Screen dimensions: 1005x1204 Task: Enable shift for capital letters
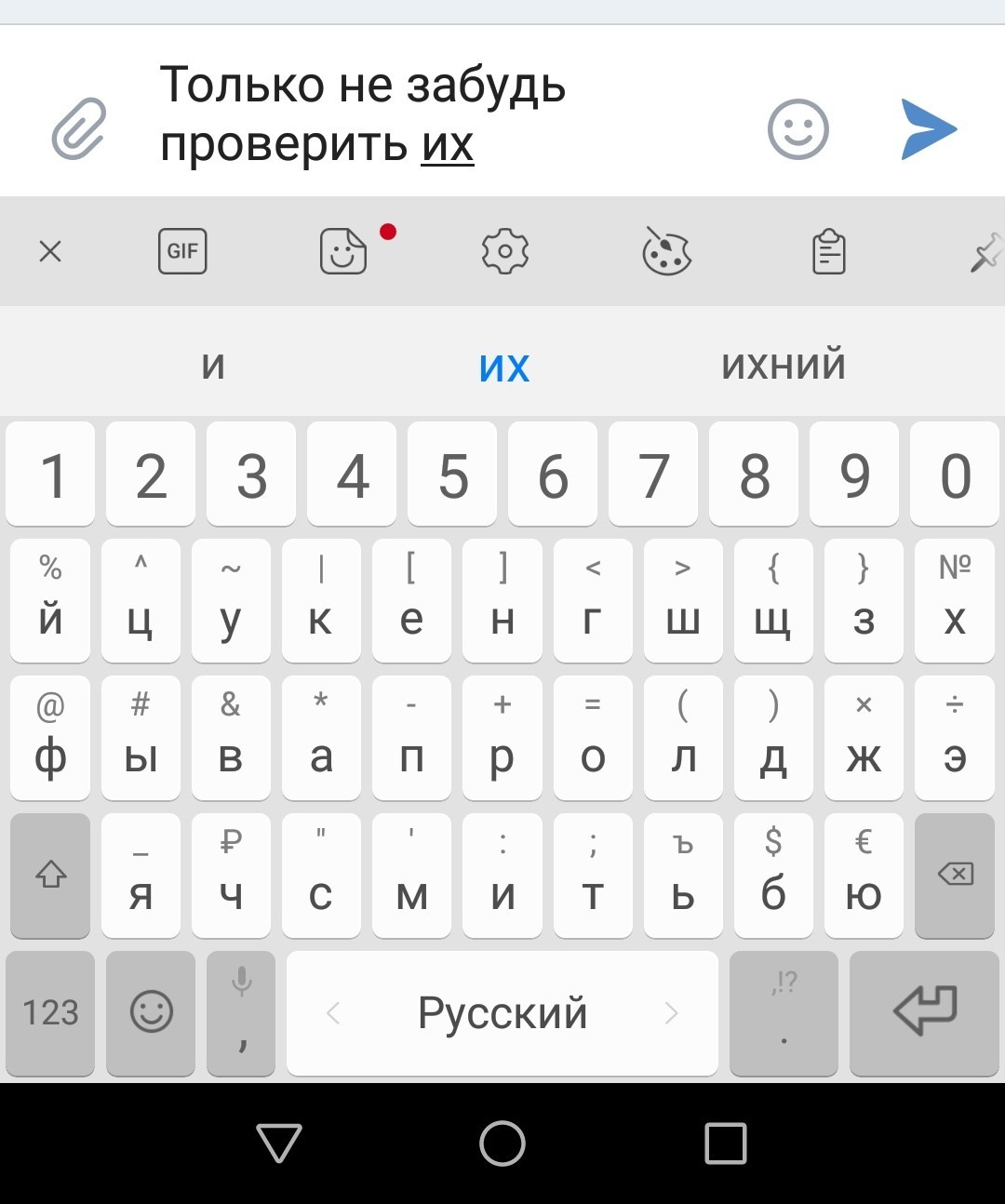click(50, 875)
